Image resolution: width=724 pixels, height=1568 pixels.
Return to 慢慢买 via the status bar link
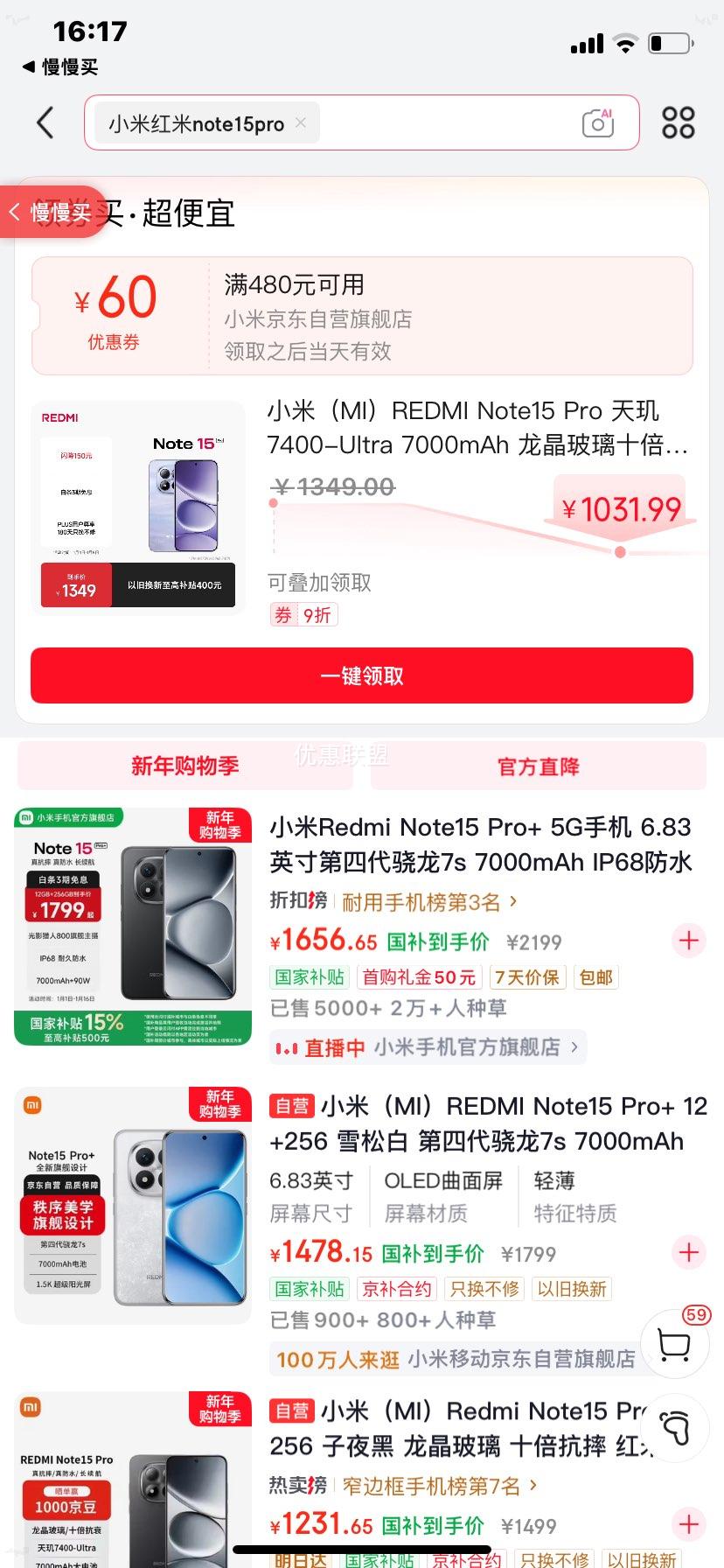(66, 66)
